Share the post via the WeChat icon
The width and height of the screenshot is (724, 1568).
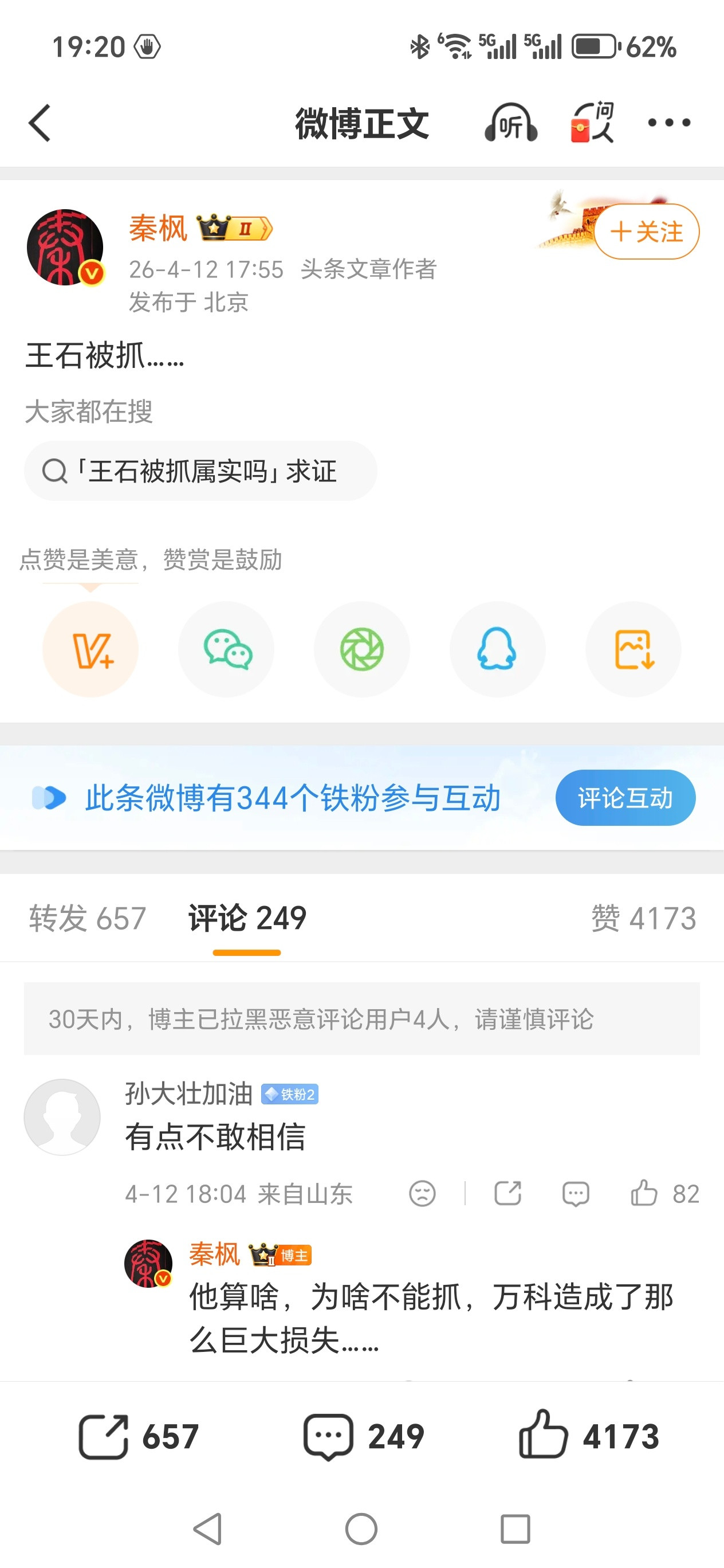[226, 649]
